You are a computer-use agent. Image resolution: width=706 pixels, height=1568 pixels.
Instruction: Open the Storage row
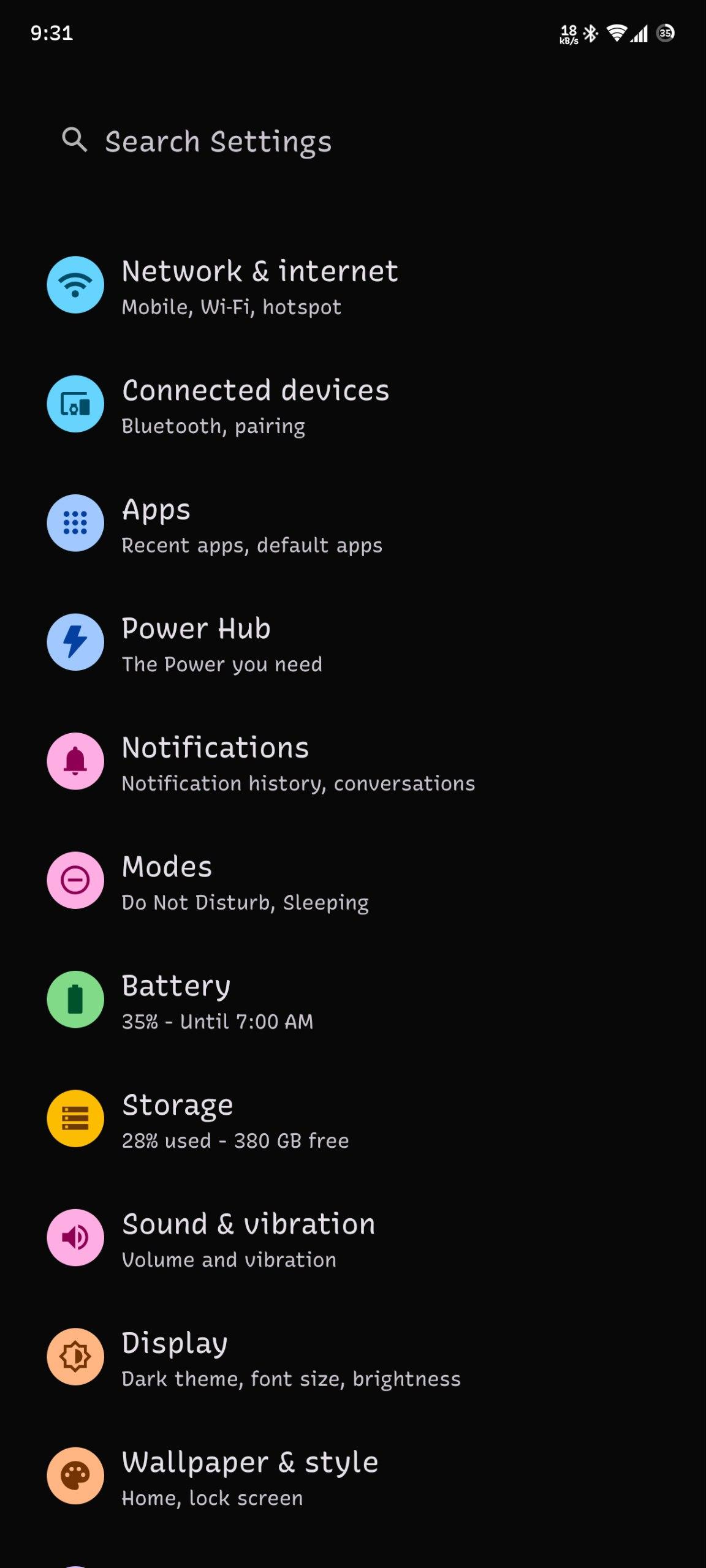353,1119
